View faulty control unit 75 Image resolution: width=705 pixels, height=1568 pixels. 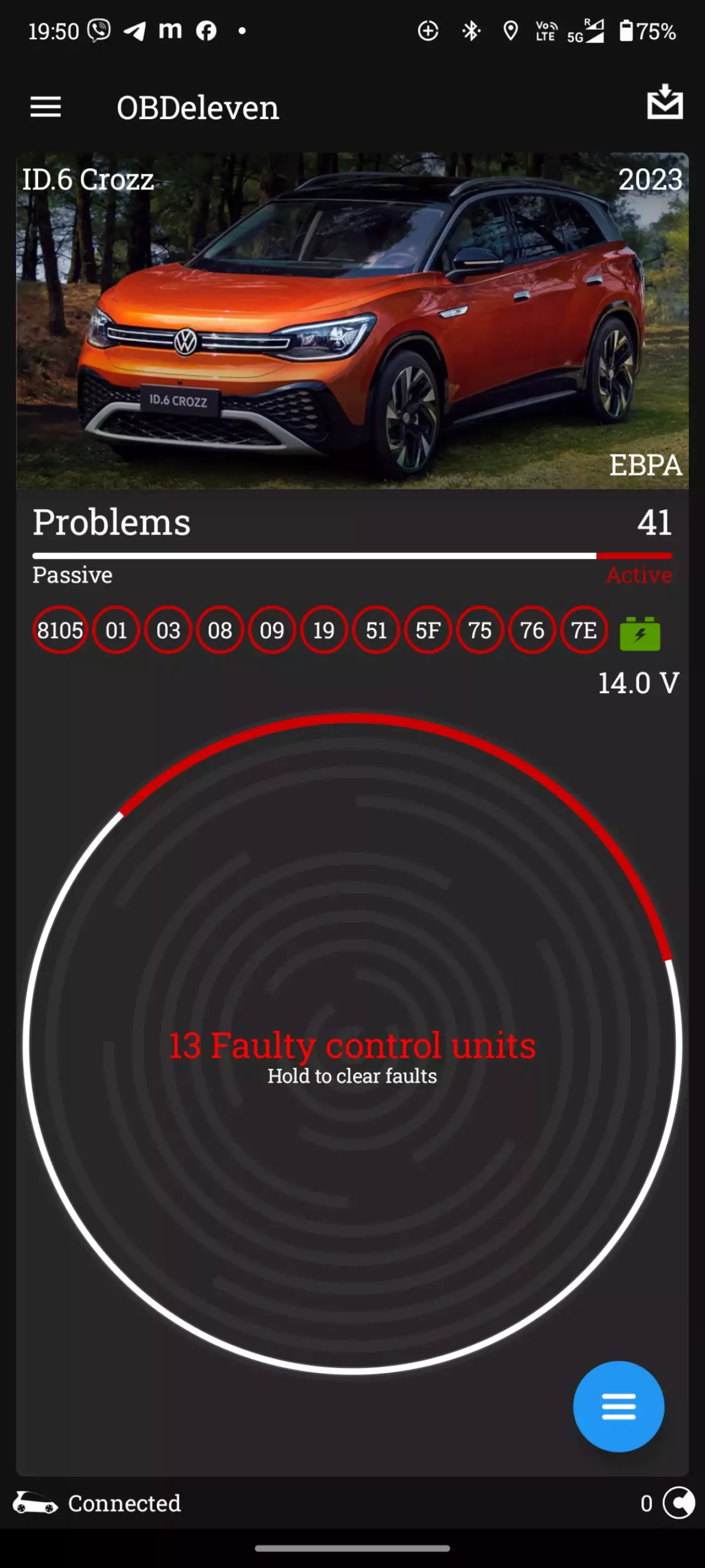480,630
